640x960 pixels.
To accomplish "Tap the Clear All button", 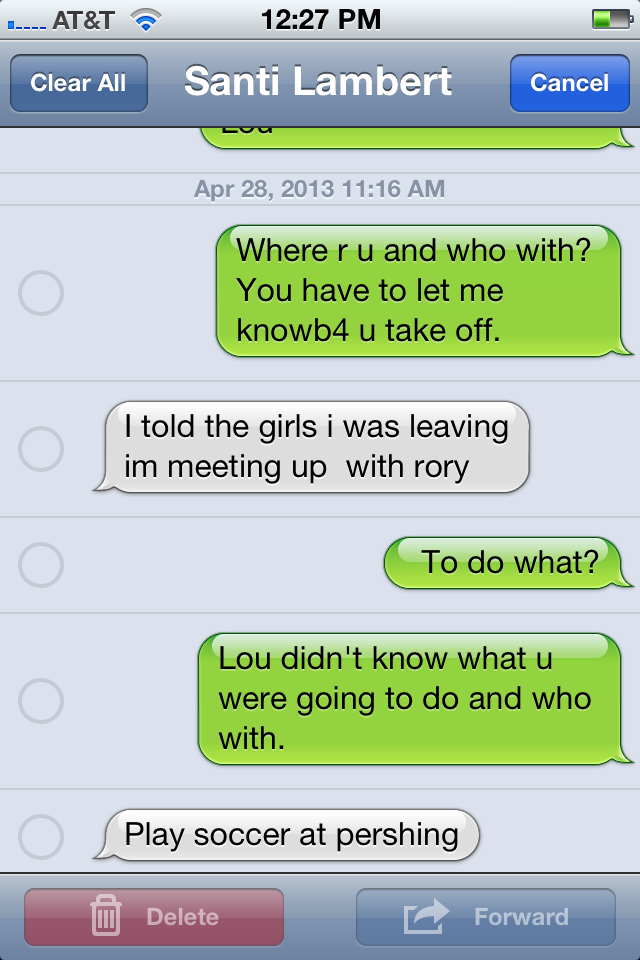I will [x=79, y=83].
